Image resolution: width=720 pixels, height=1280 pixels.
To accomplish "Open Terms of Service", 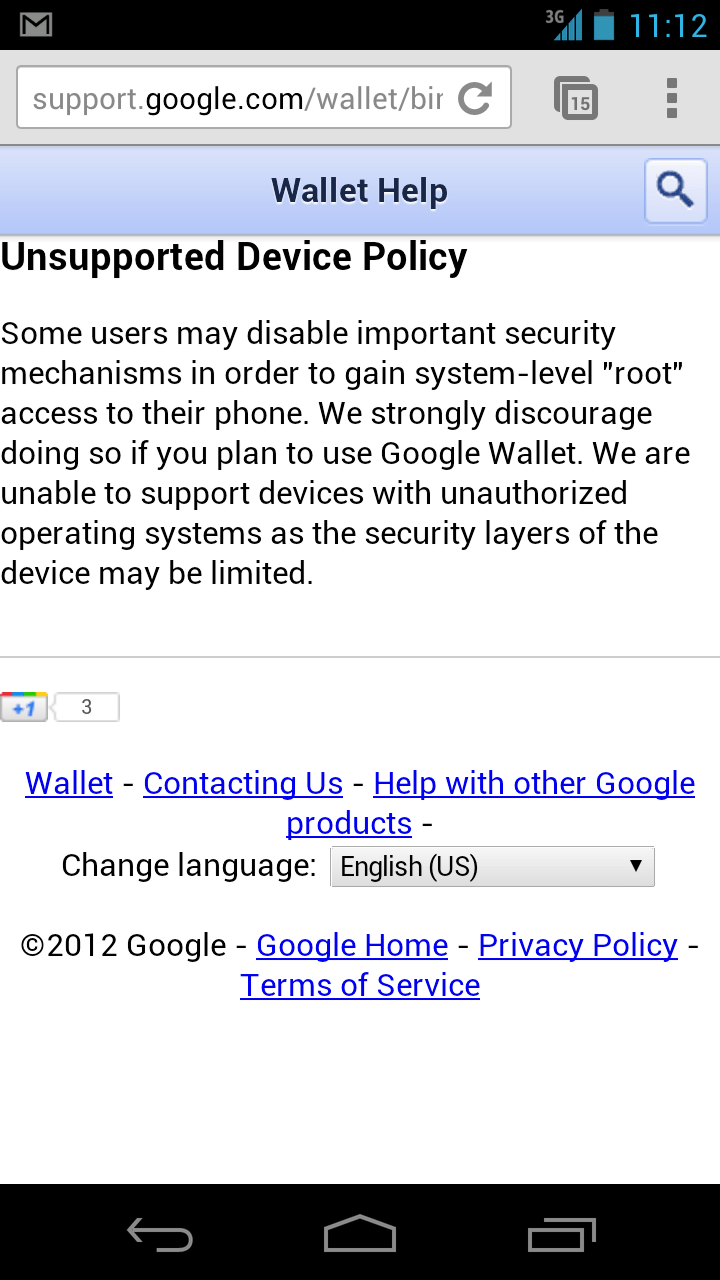I will click(x=360, y=985).
